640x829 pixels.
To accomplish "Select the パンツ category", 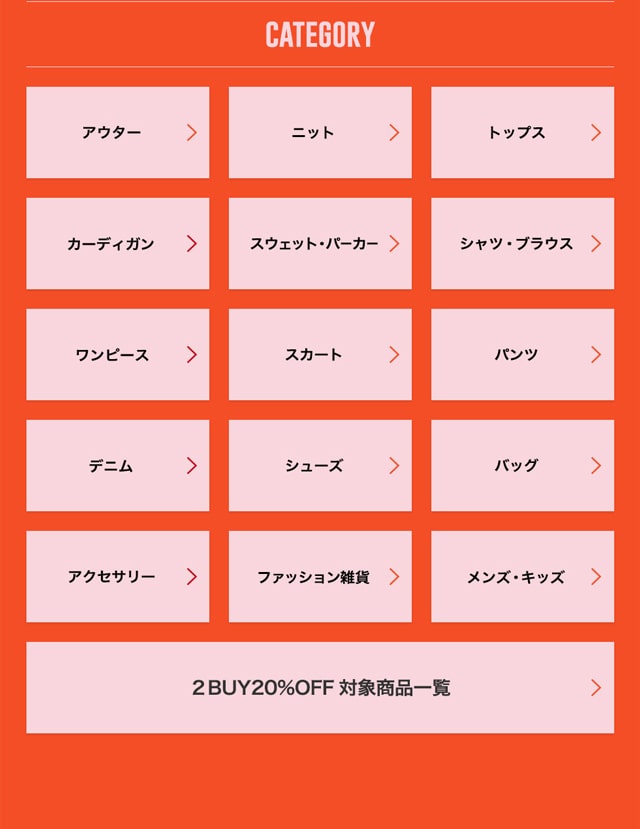I will click(522, 355).
